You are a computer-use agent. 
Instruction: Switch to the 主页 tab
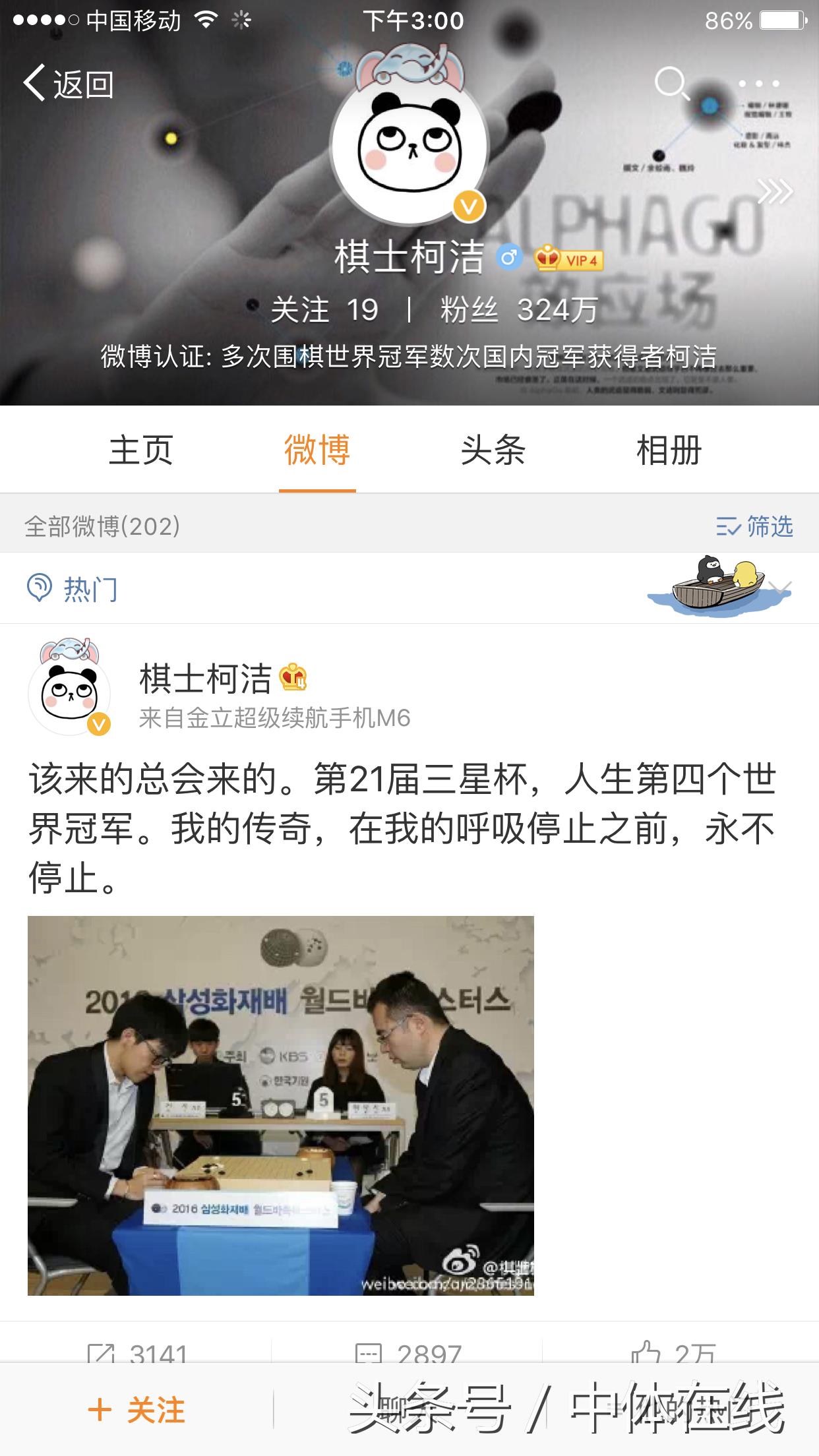coord(141,450)
